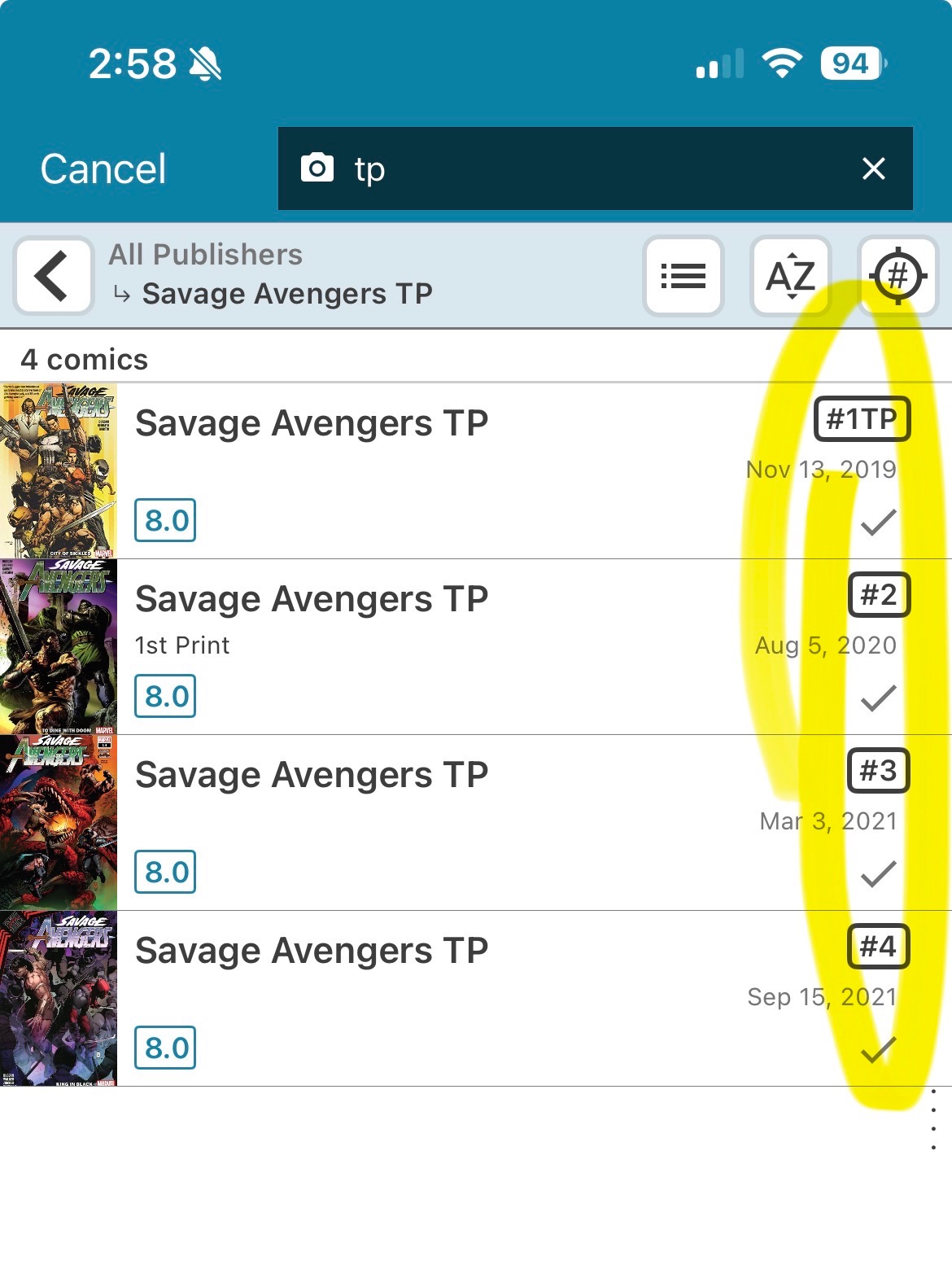Open Savage Avengers TP #3
The image size is (952, 1282).
tap(407, 822)
